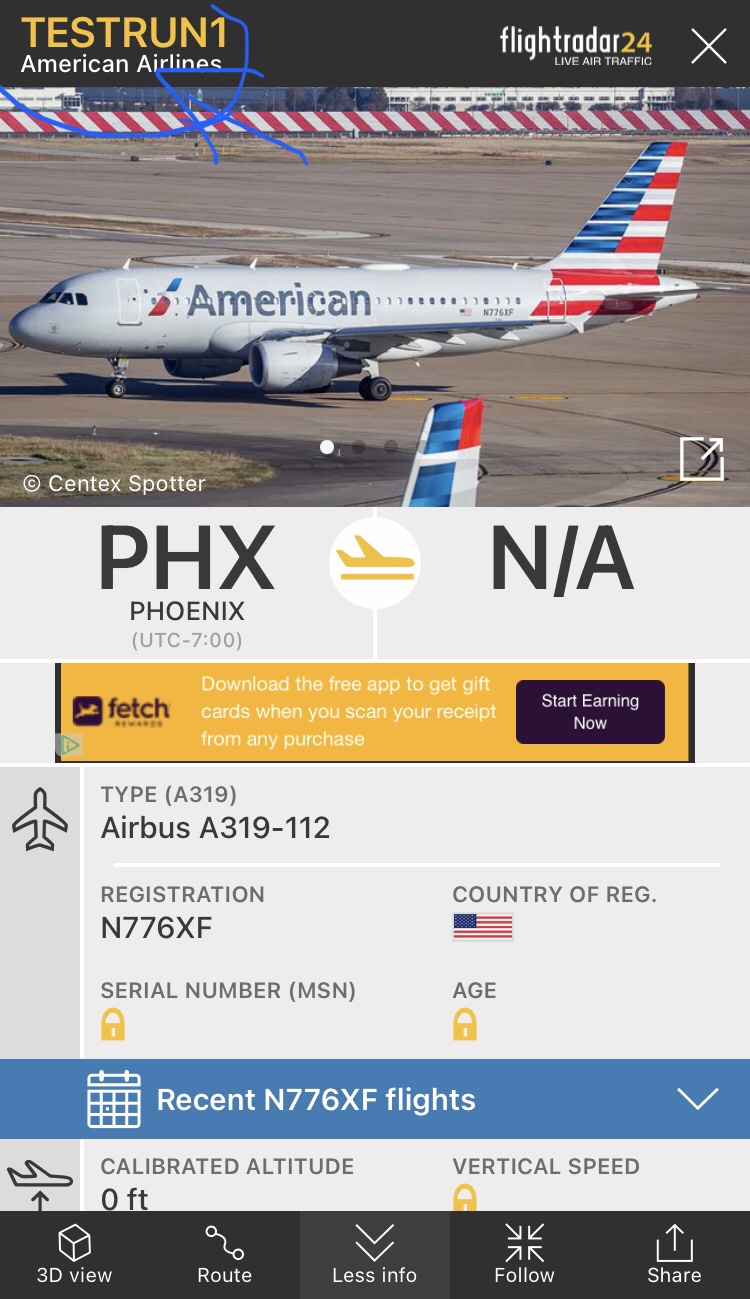Follow this aircraft on the map
This screenshot has height=1299, width=750.
click(524, 1255)
